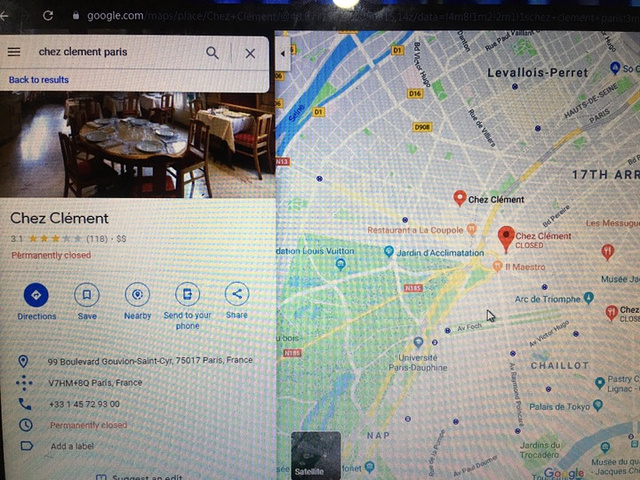640x480 pixels.
Task: Open the 118 reviews
Action: 97,239
